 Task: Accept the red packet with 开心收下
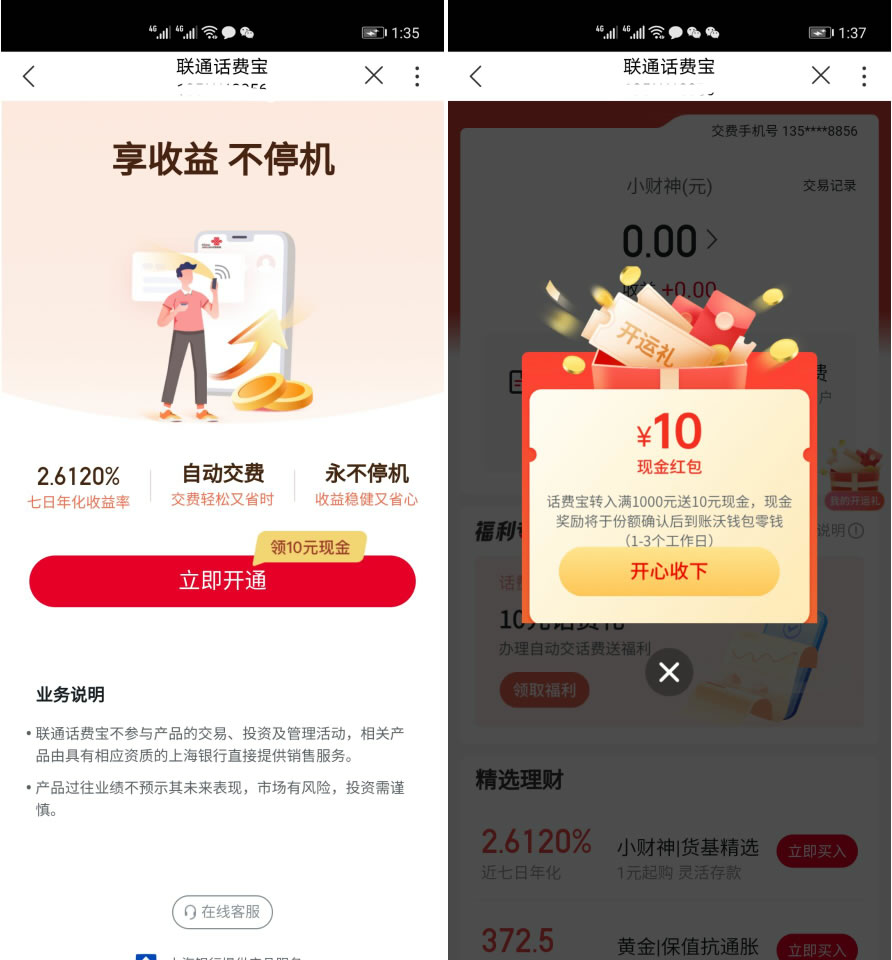[668, 572]
